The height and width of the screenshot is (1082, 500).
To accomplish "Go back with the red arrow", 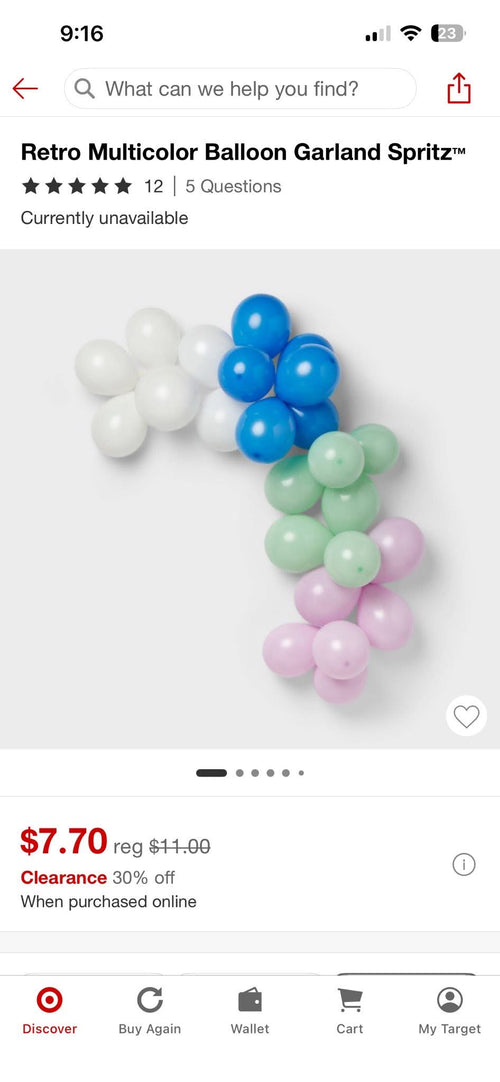I will tap(25, 88).
